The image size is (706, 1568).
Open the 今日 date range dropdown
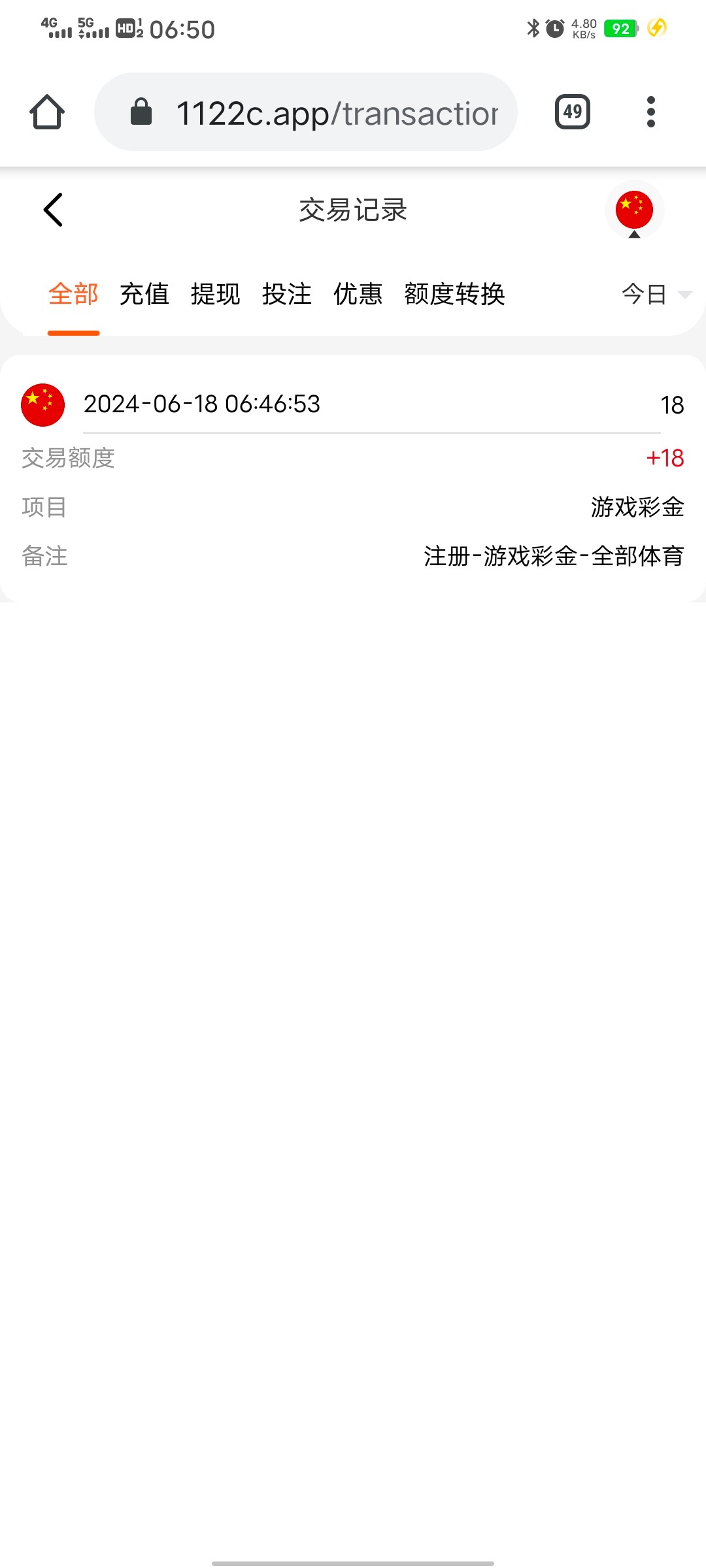click(644, 295)
